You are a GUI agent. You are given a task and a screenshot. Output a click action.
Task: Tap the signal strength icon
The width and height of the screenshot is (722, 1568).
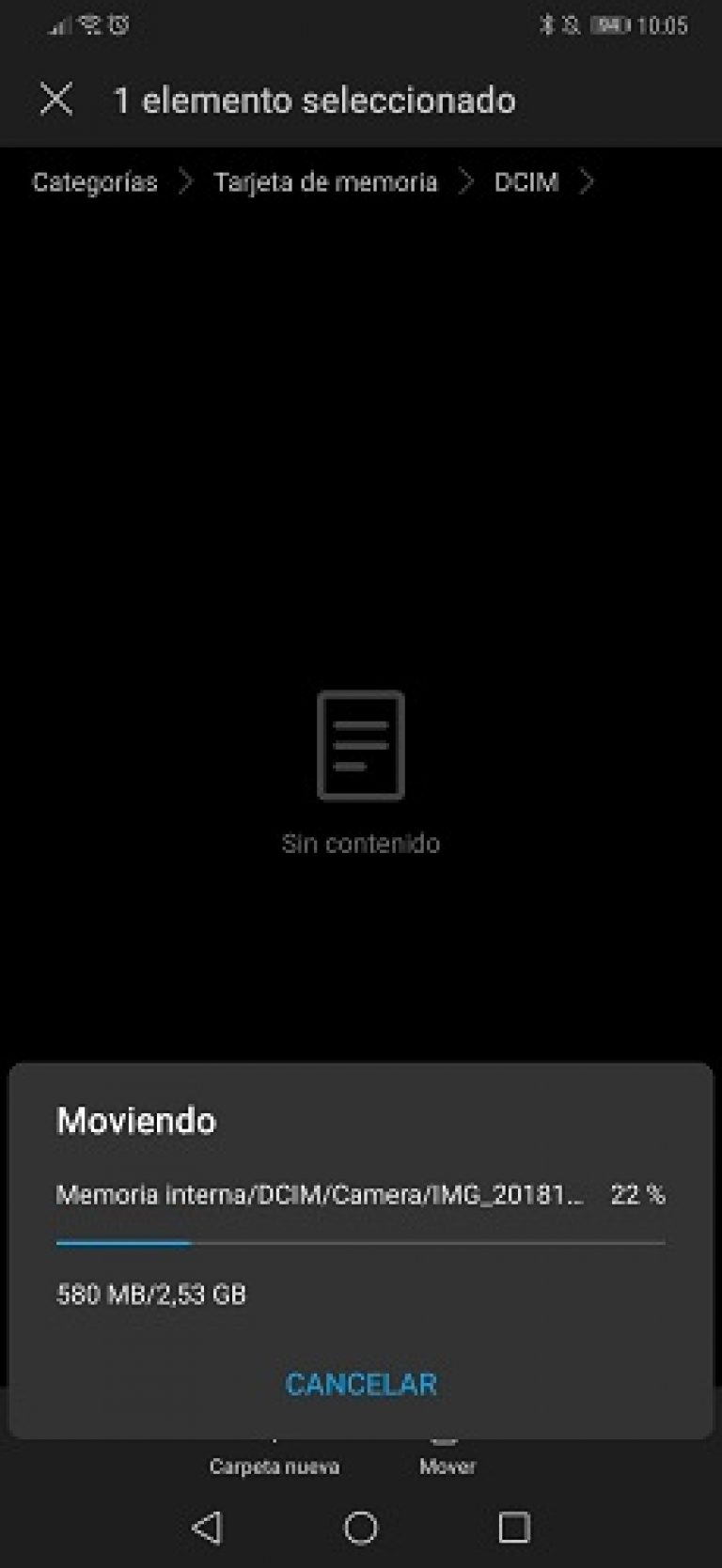point(58,27)
